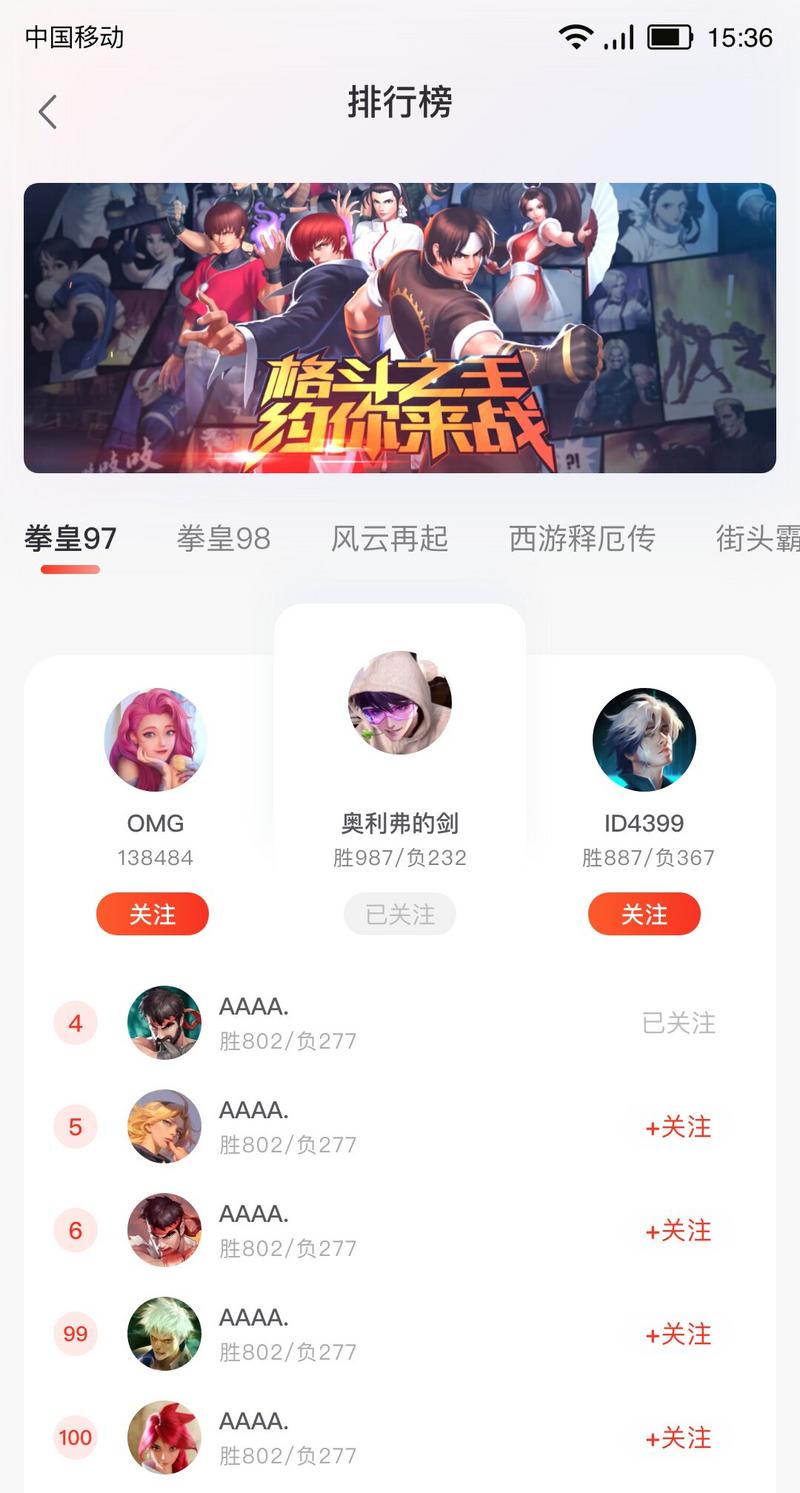Follow ID4399 with the 关注 button
Image resolution: width=800 pixels, height=1493 pixels.
(644, 914)
